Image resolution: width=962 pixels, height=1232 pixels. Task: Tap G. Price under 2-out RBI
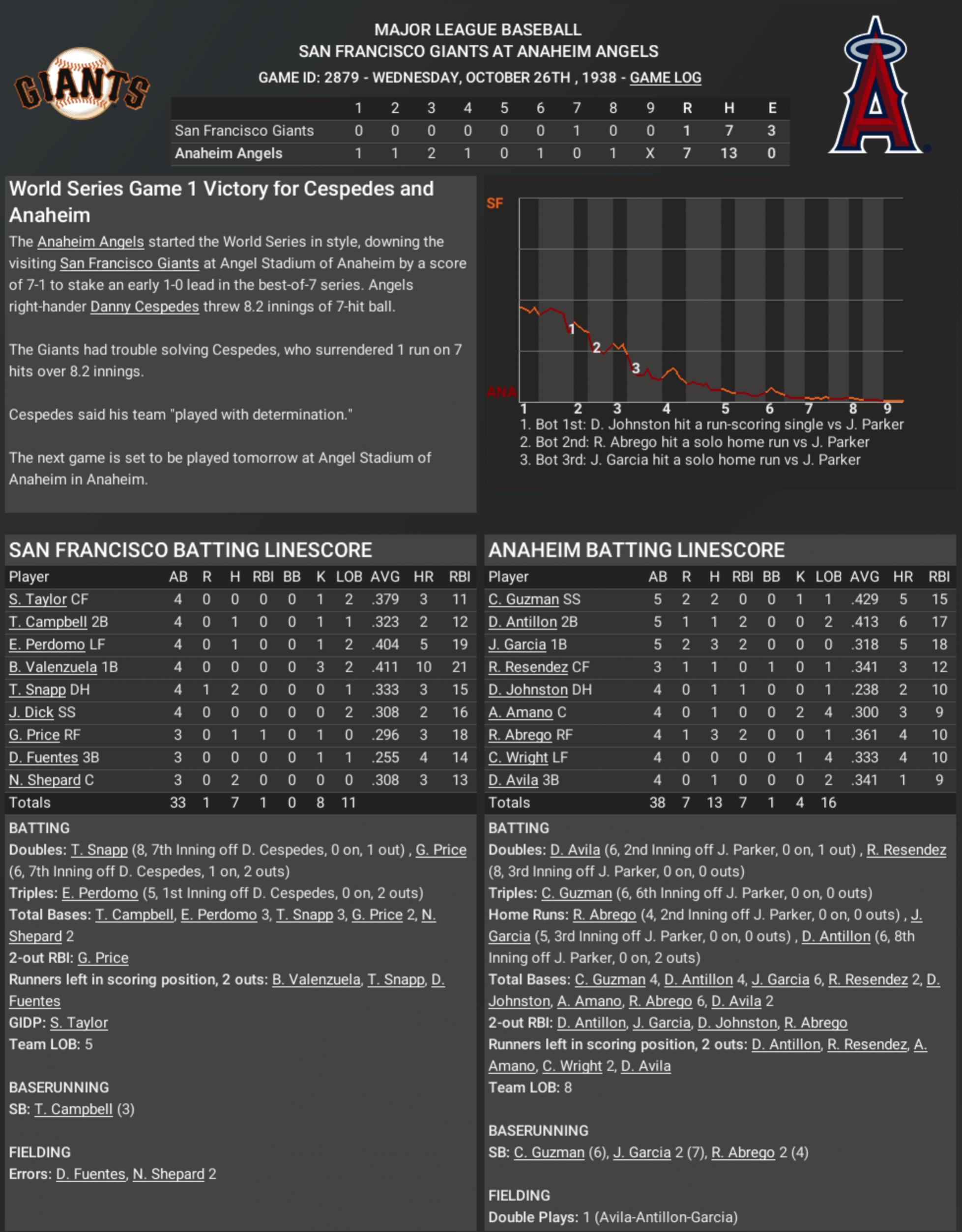[x=103, y=958]
